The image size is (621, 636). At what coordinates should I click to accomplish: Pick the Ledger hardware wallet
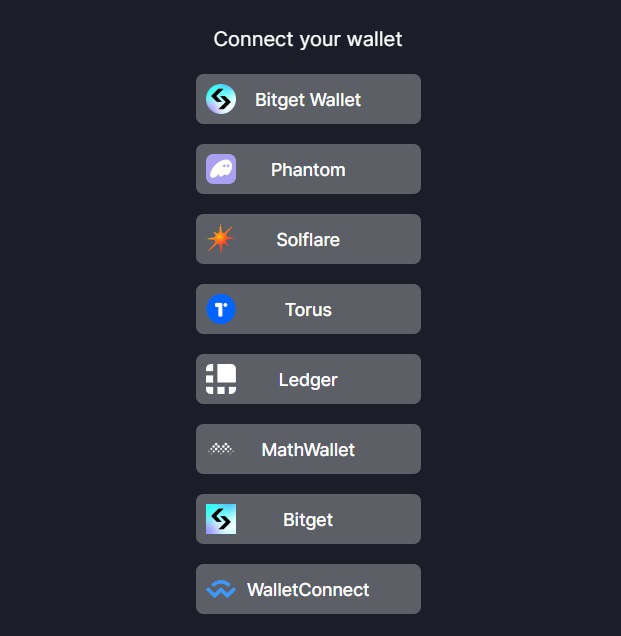pyautogui.click(x=308, y=379)
